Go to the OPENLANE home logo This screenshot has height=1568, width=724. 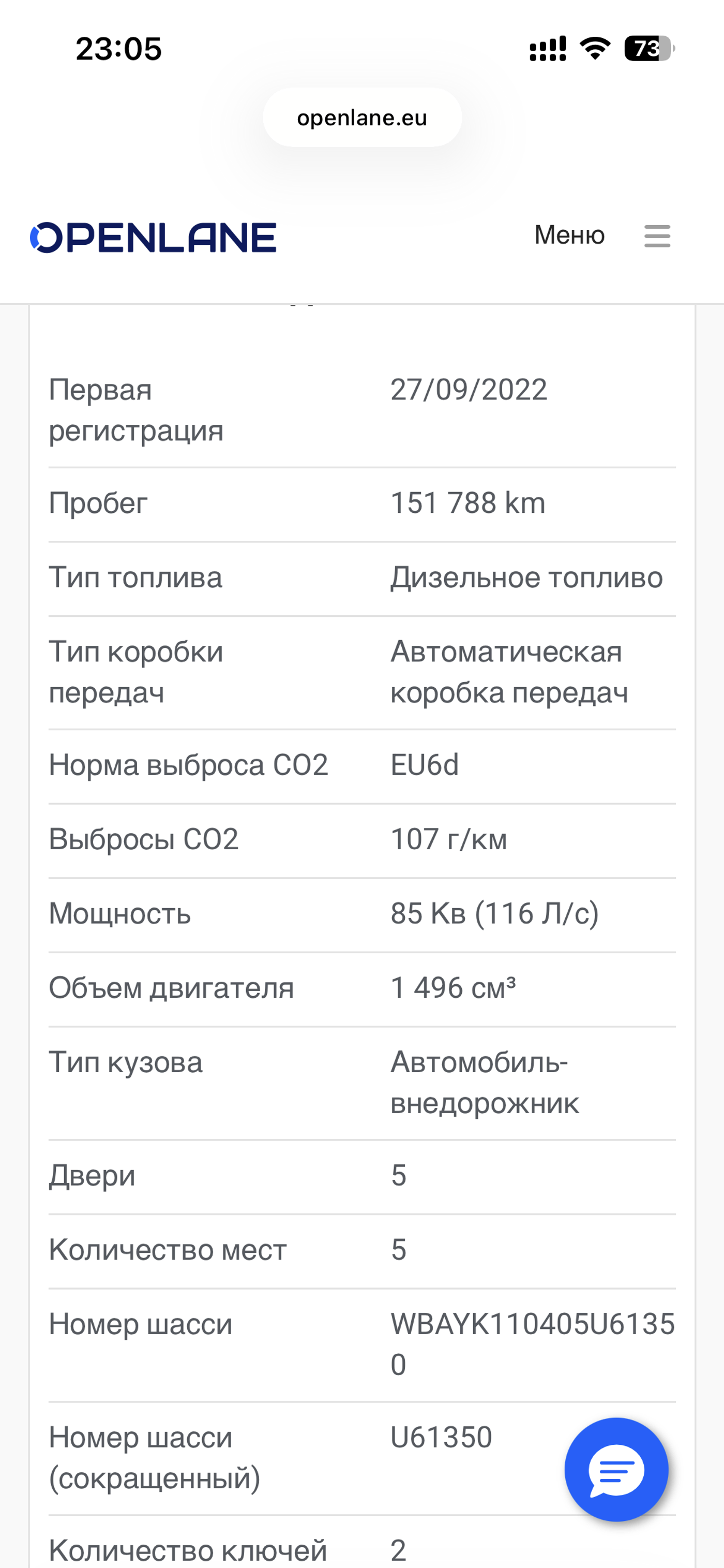tap(153, 238)
